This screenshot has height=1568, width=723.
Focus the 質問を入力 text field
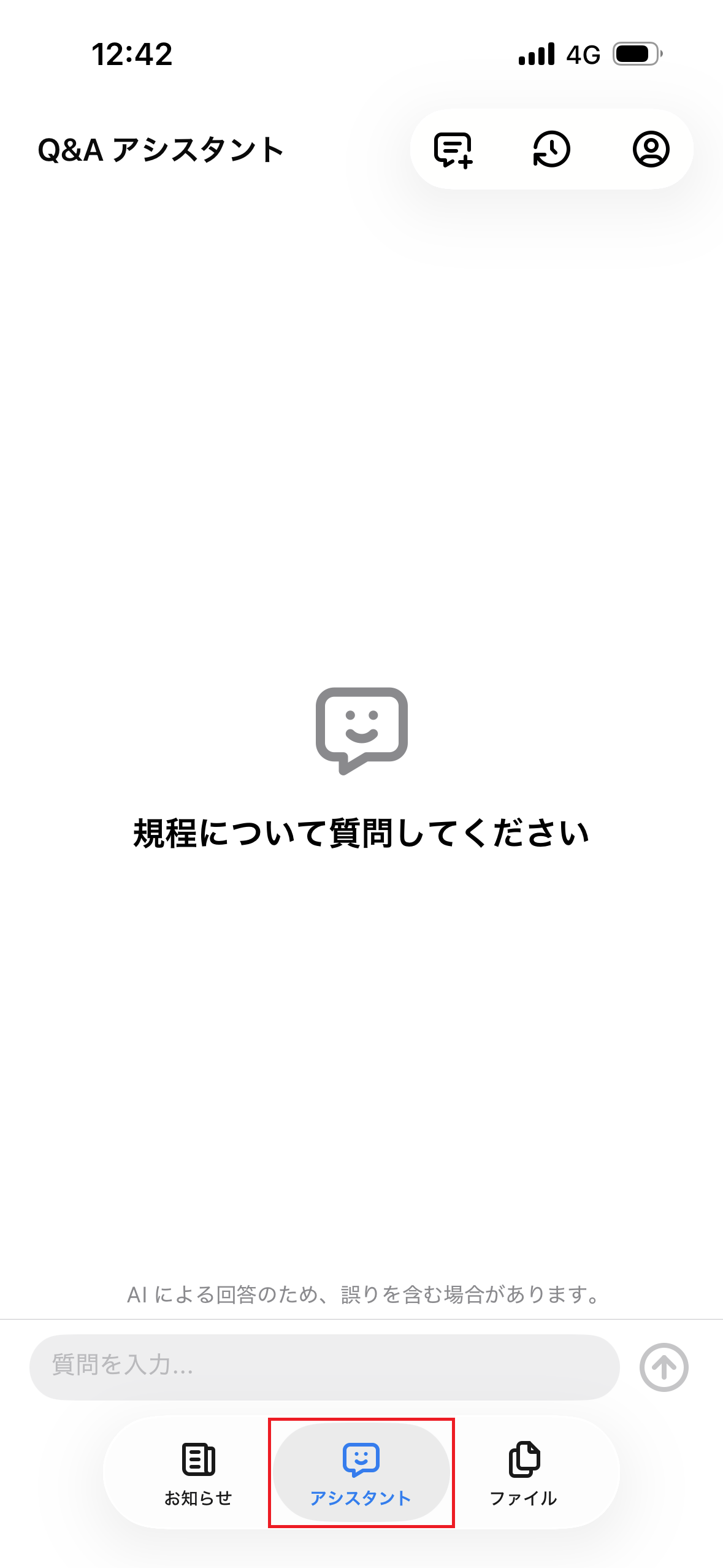click(324, 1367)
